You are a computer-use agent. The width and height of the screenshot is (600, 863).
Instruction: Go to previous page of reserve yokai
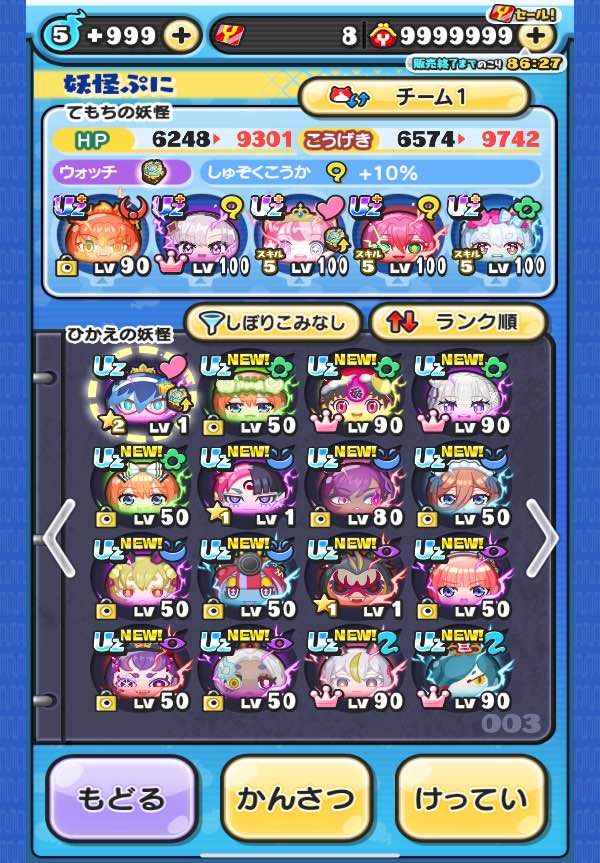59,537
